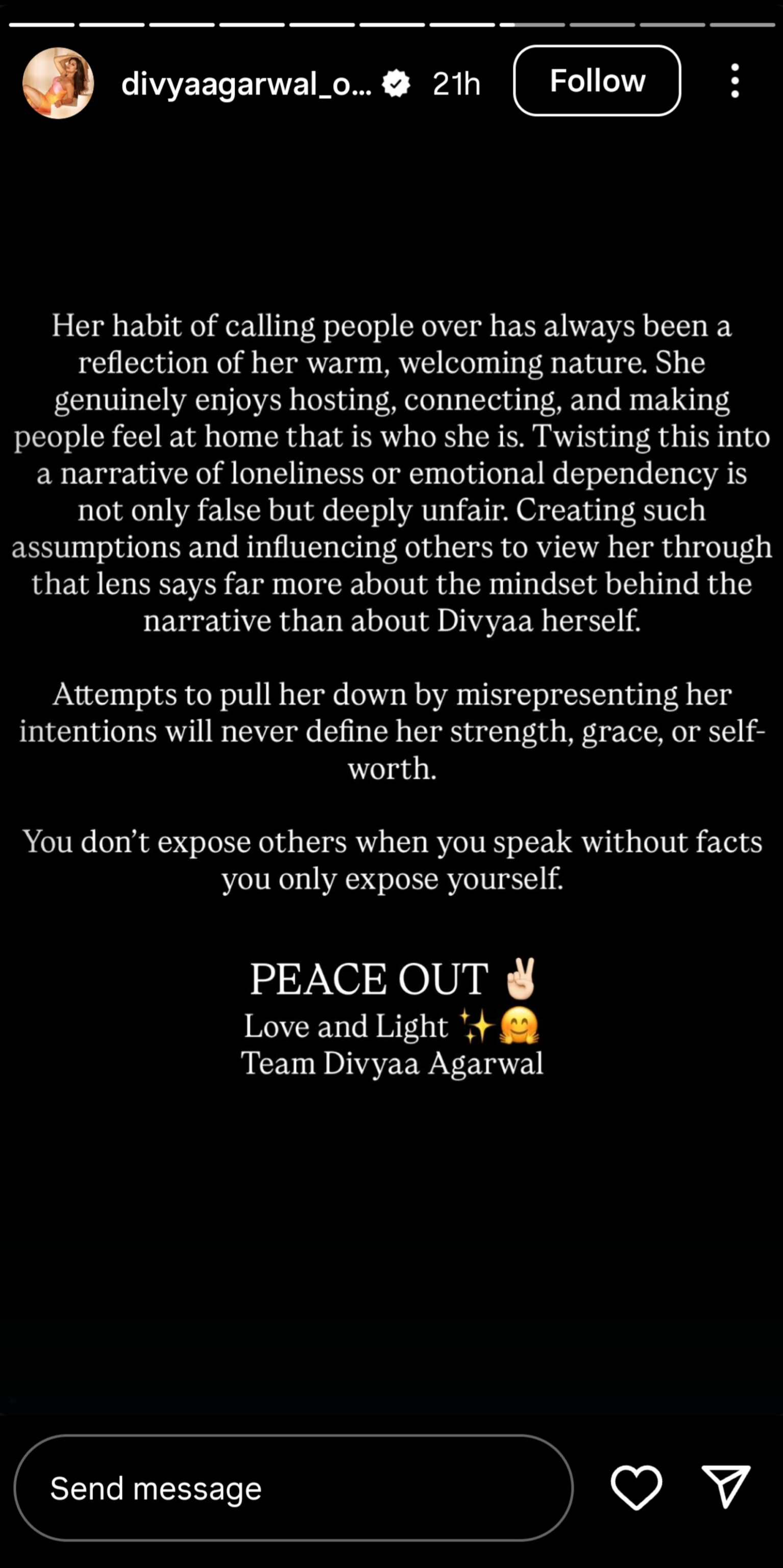
Task: Open divyaagarwal's profile picture
Action: tap(58, 83)
